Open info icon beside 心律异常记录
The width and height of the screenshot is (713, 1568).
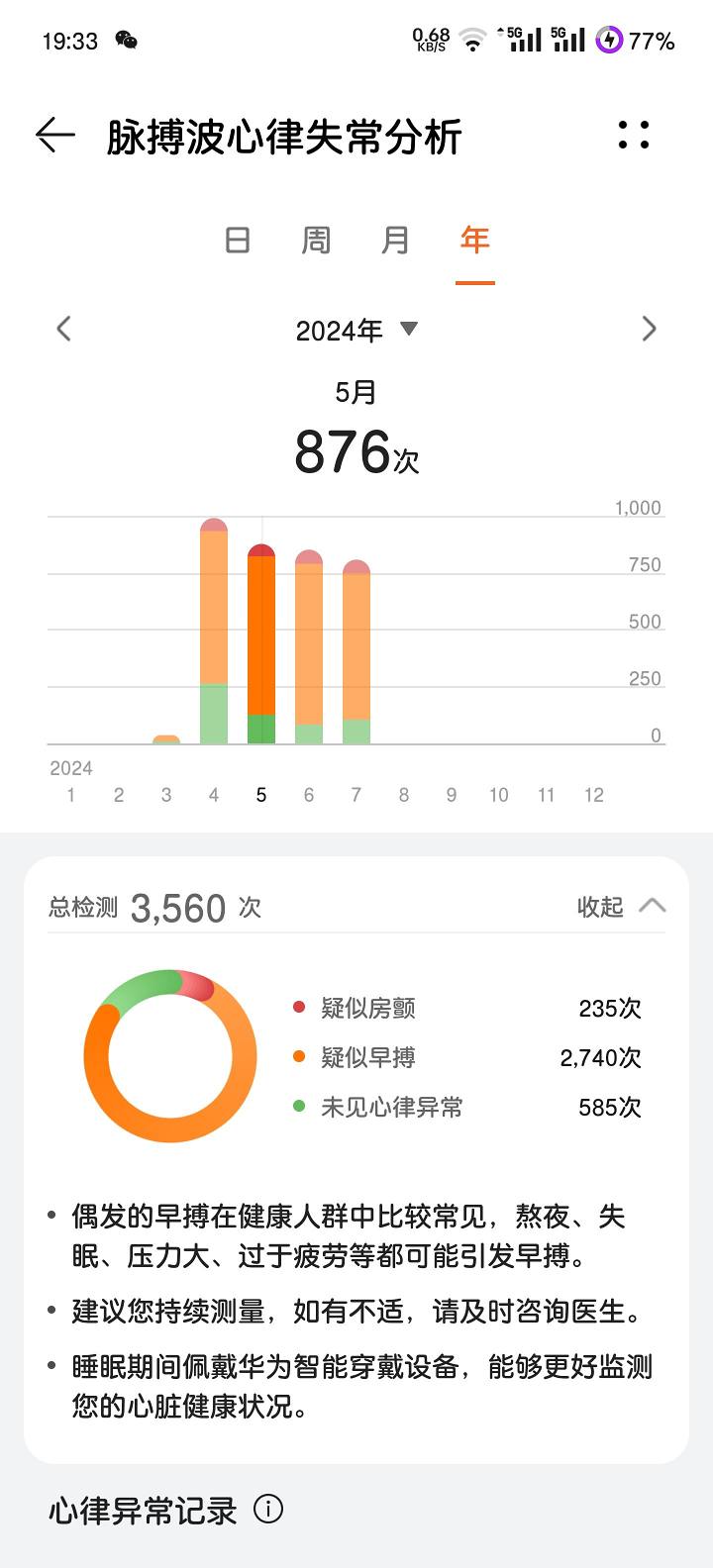coord(268,1510)
